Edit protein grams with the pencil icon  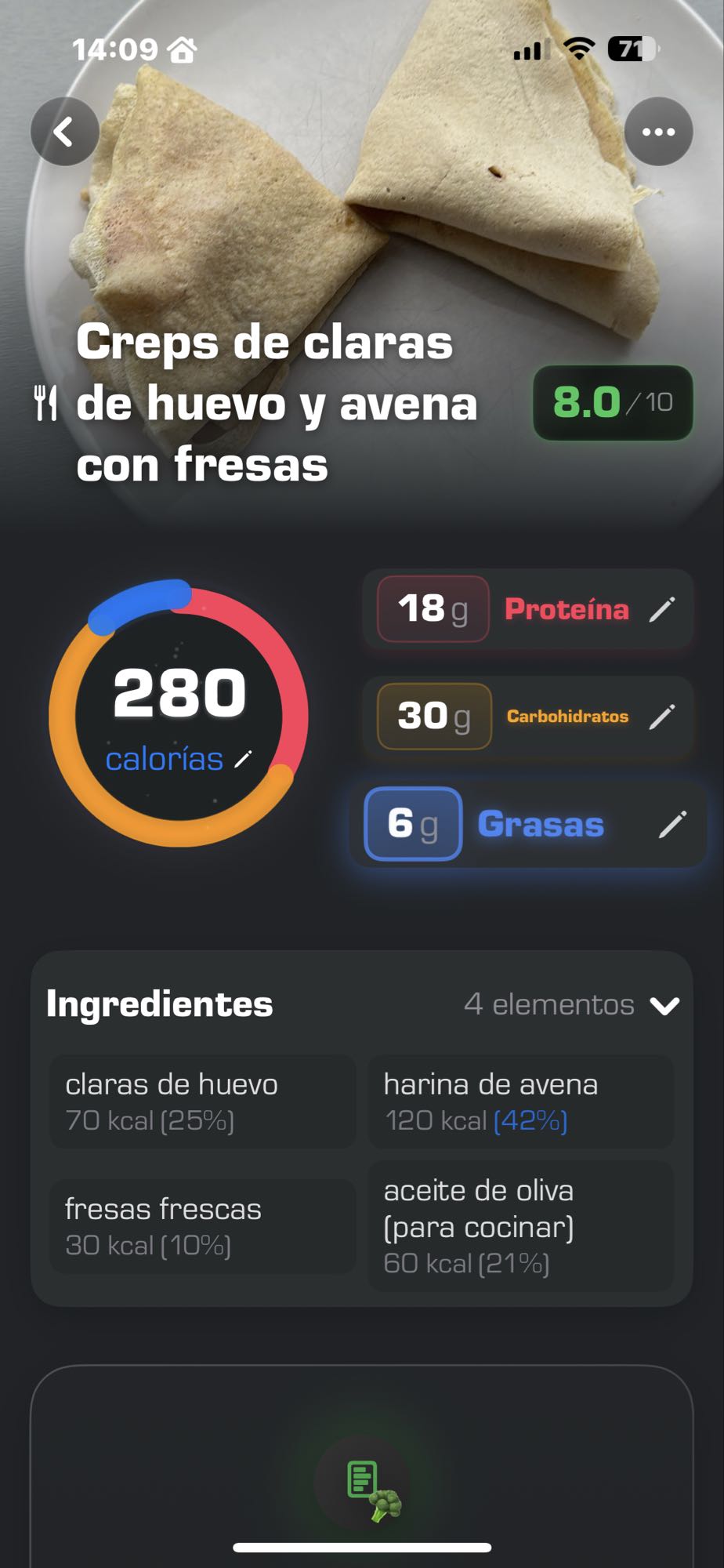pos(664,610)
